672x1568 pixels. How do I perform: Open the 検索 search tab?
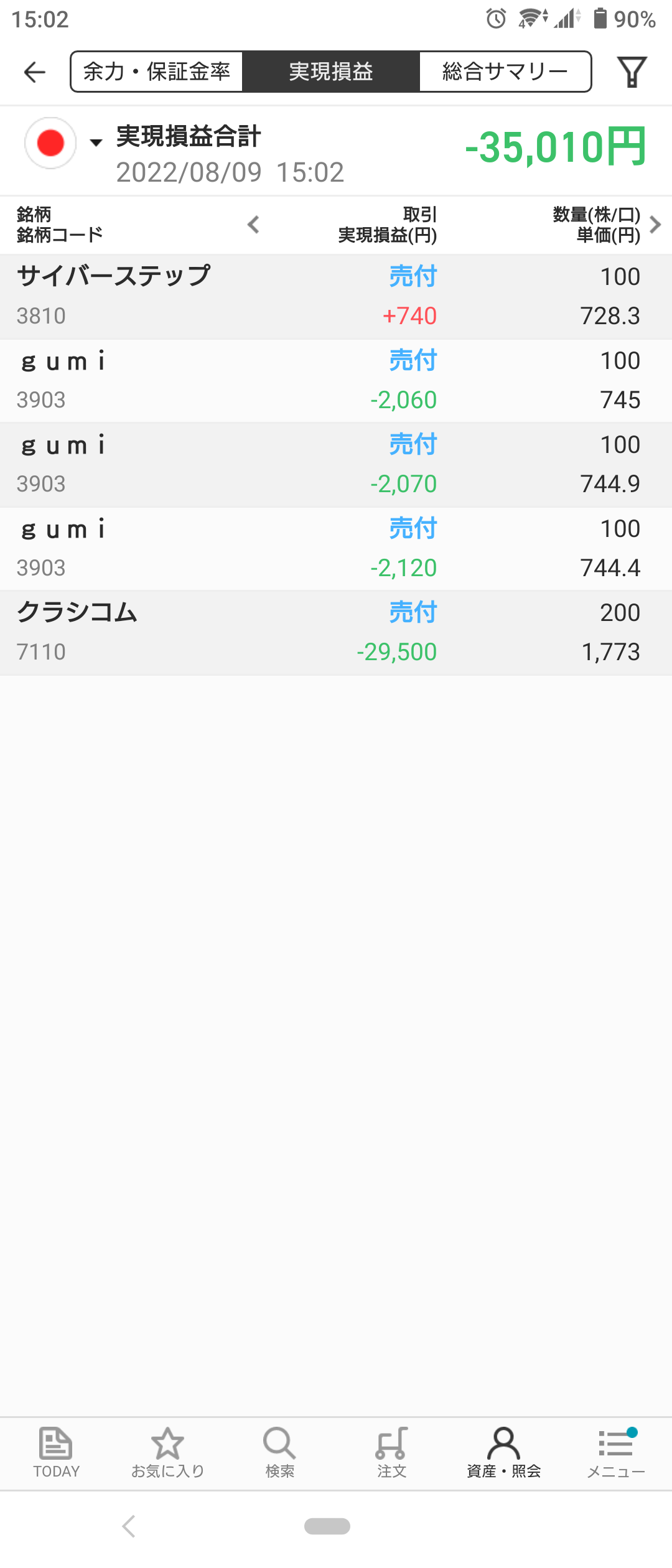pyautogui.click(x=279, y=1453)
